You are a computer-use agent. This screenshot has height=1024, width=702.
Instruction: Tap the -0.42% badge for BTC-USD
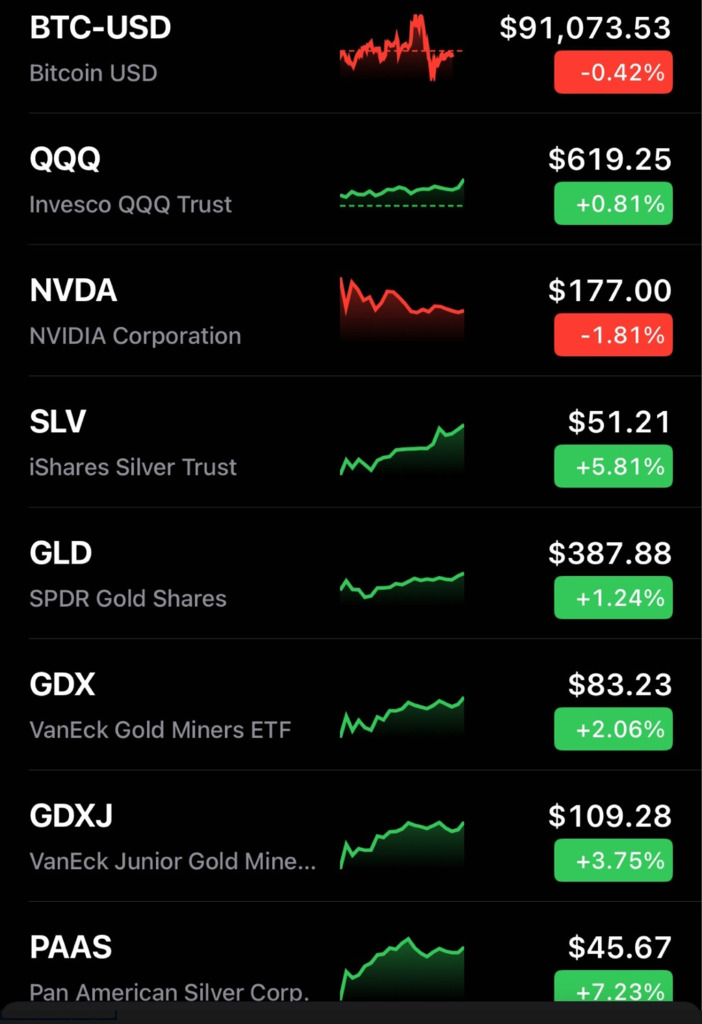[x=613, y=73]
